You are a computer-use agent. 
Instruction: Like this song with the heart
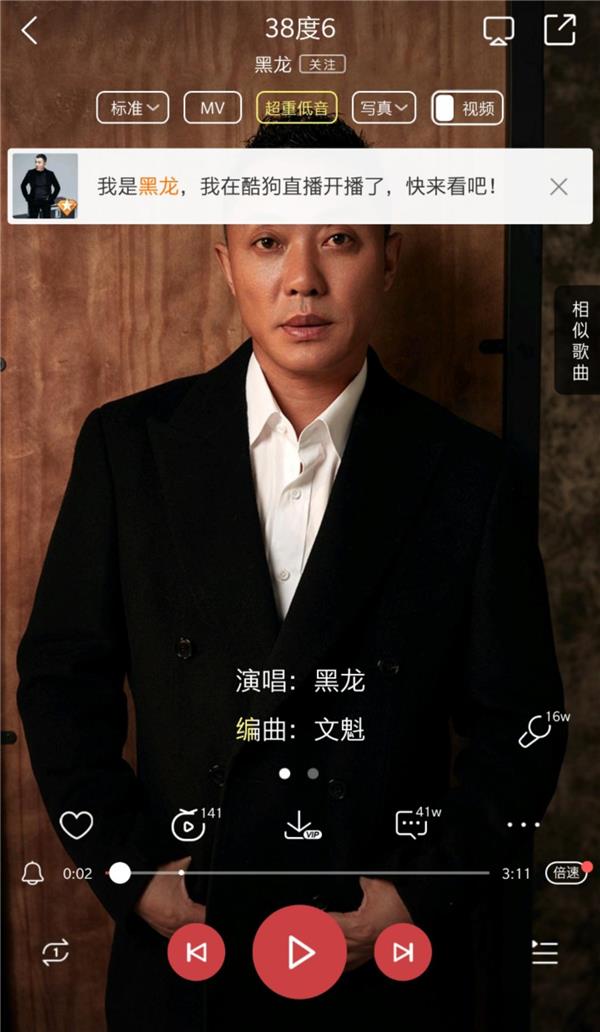(x=76, y=825)
